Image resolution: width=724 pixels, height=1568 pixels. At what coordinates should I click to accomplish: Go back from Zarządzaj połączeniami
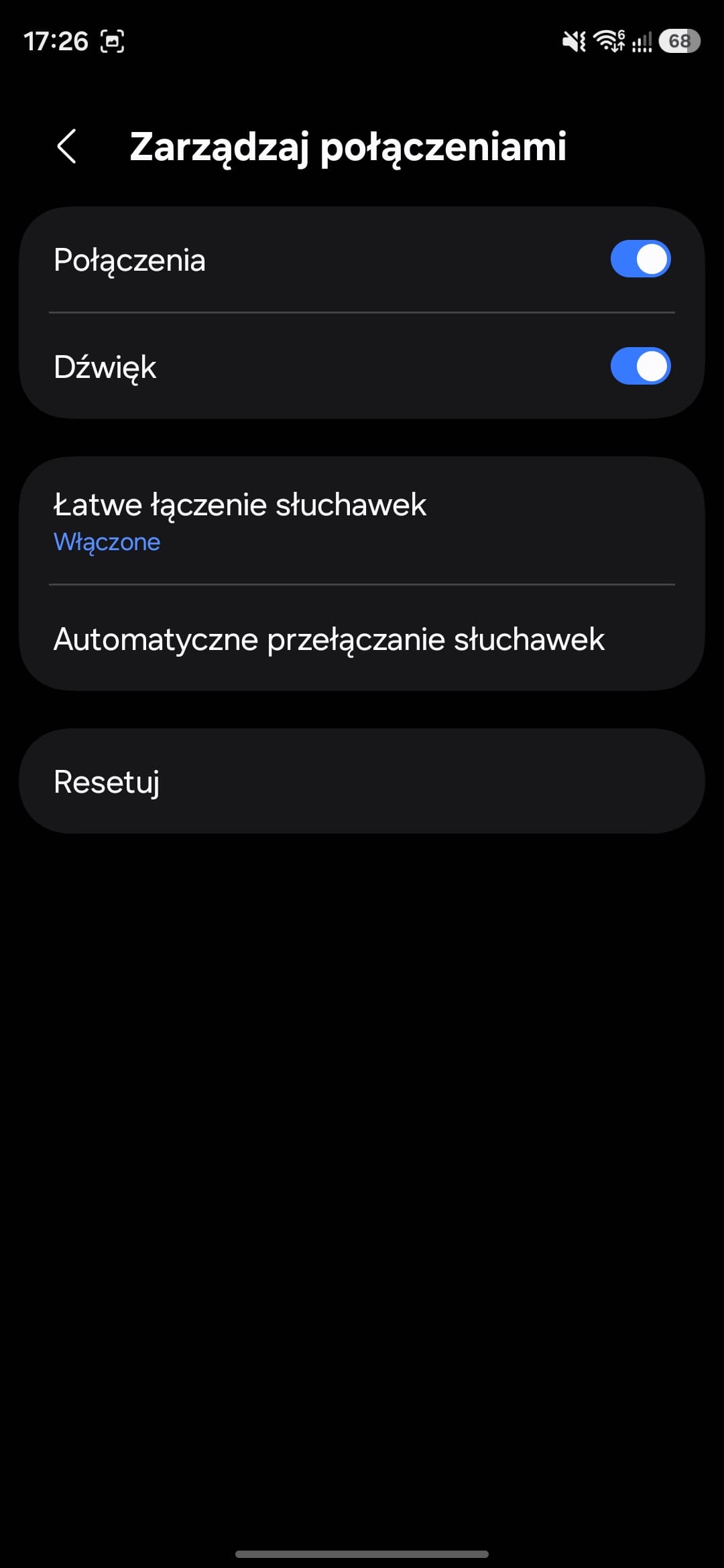point(66,146)
